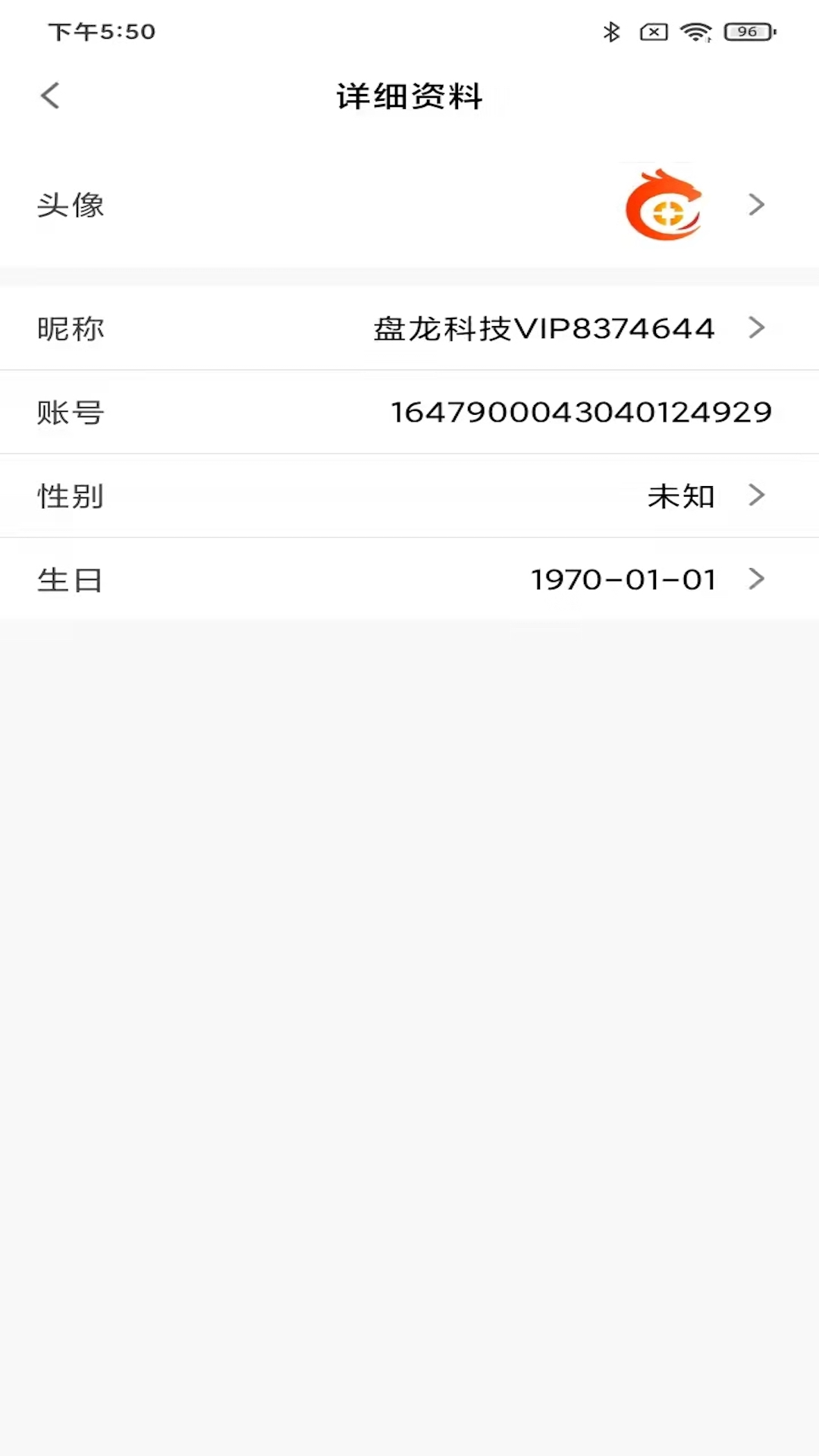The width and height of the screenshot is (819, 1456).
Task: Expand the 生日 row chevron
Action: click(x=755, y=579)
